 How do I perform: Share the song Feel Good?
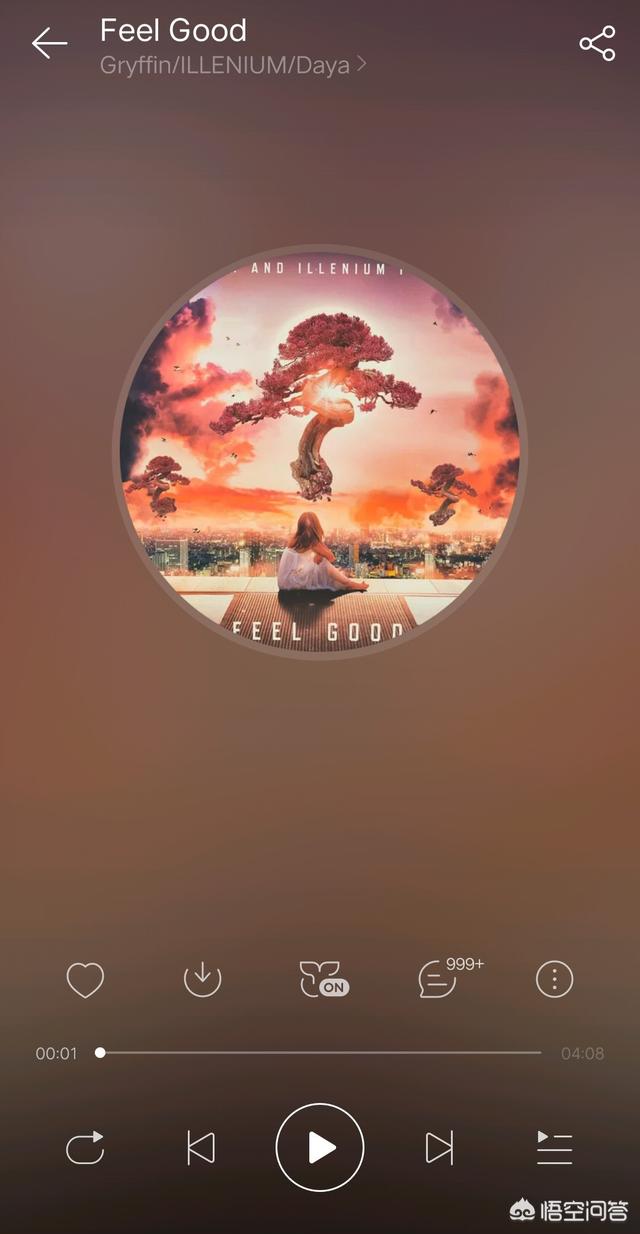pyautogui.click(x=597, y=43)
